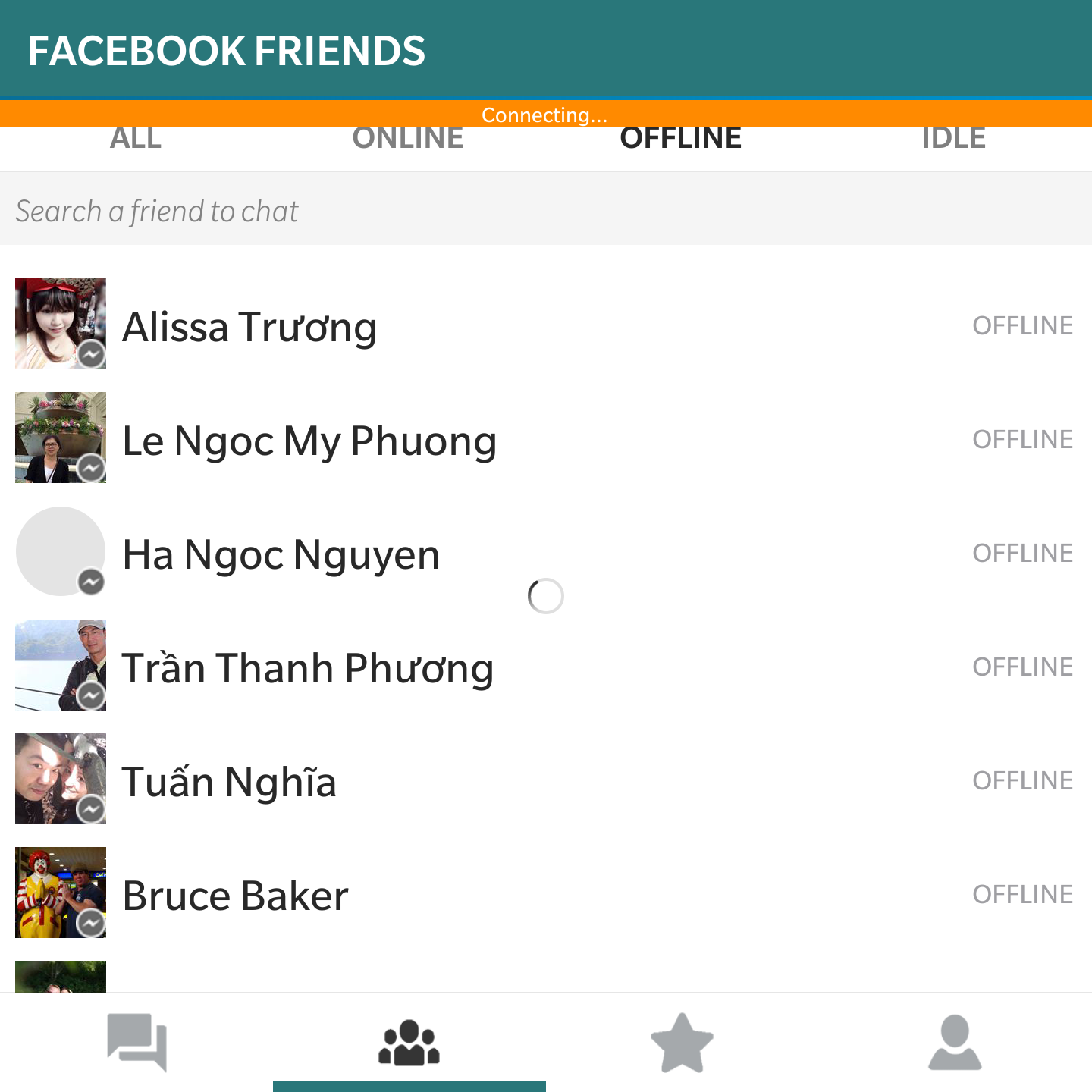1092x1092 pixels.
Task: Select the OFFLINE friends tab
Action: click(680, 143)
